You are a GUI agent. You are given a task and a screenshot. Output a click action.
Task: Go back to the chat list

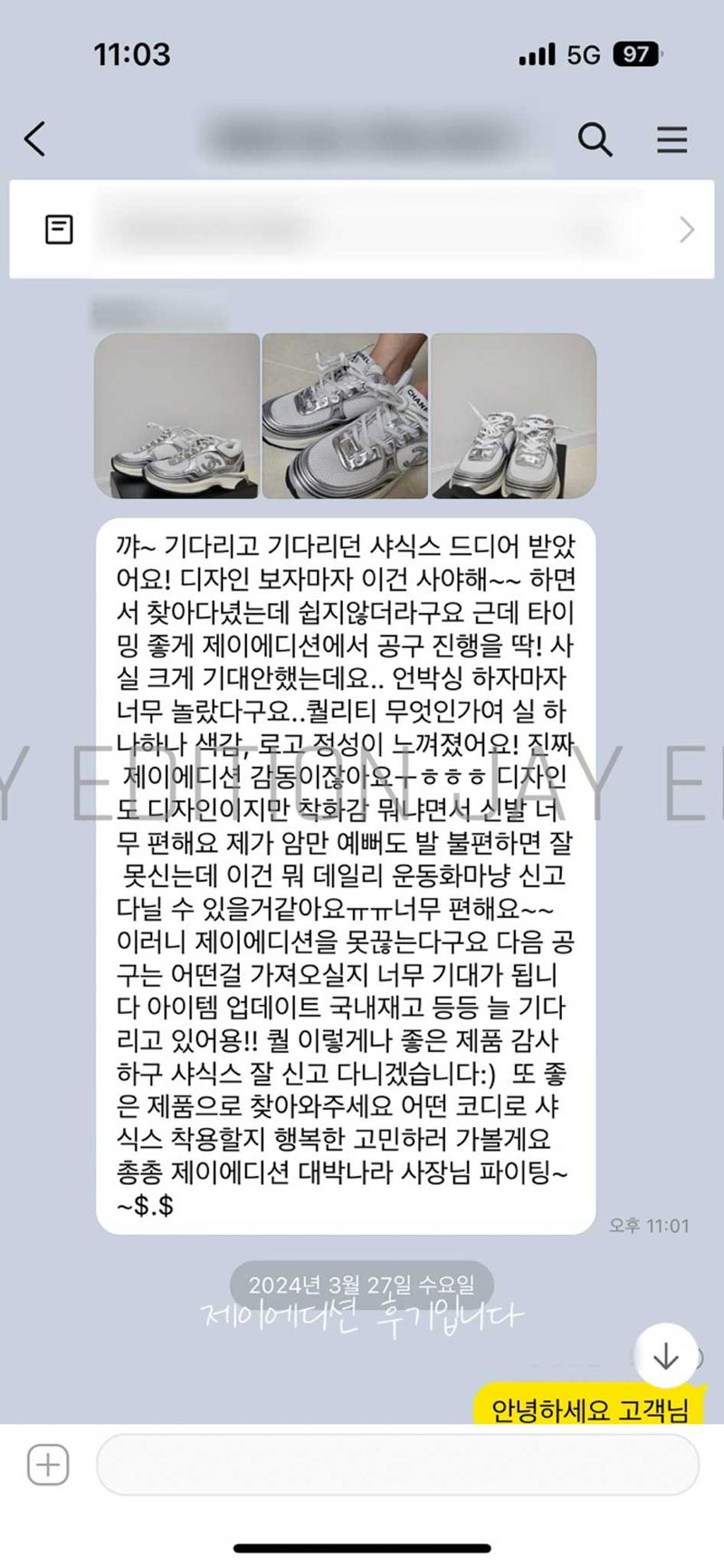[x=34, y=139]
